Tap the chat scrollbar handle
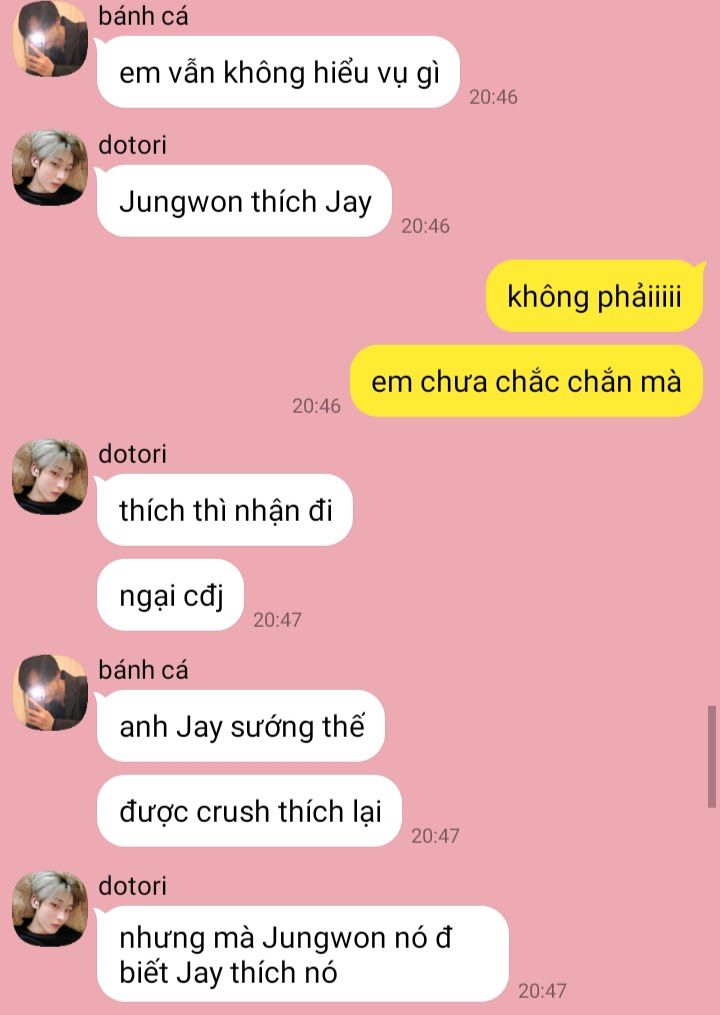This screenshot has height=1015, width=720. (x=712, y=757)
